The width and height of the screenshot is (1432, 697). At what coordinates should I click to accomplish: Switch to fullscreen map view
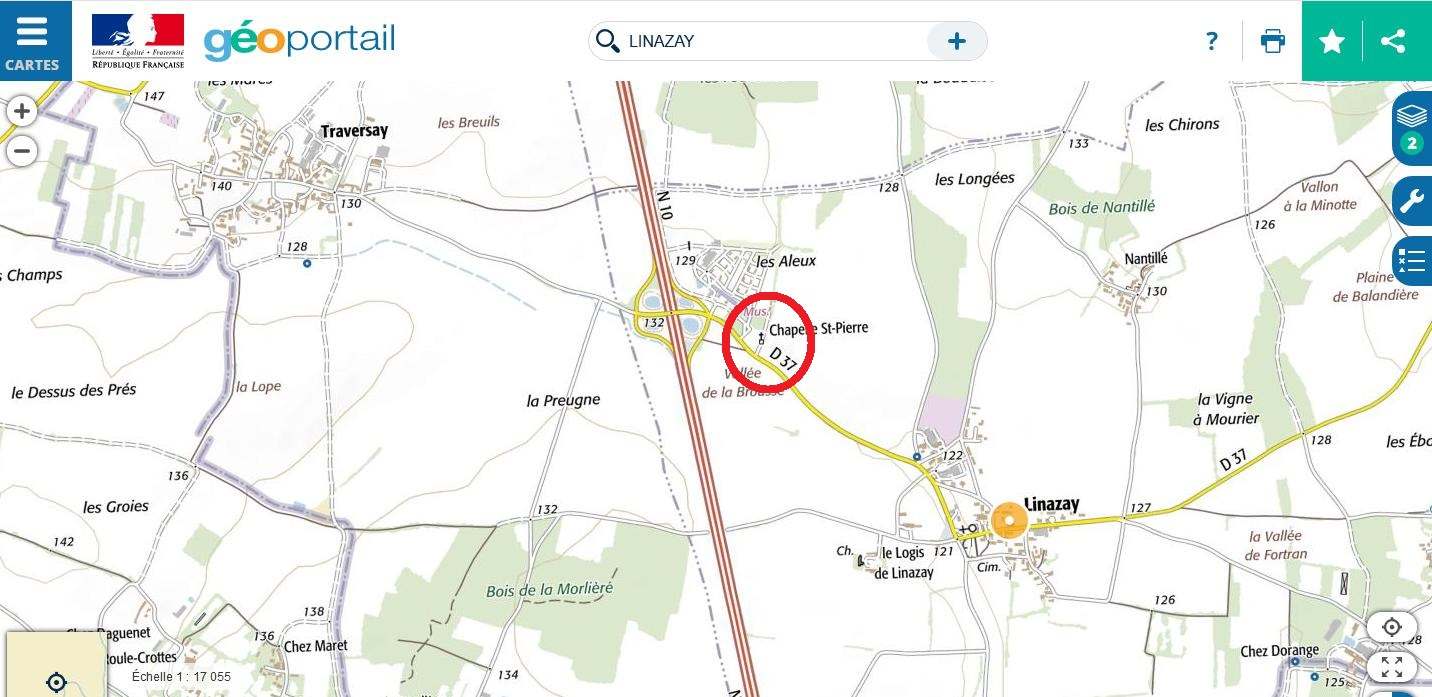click(x=1391, y=666)
